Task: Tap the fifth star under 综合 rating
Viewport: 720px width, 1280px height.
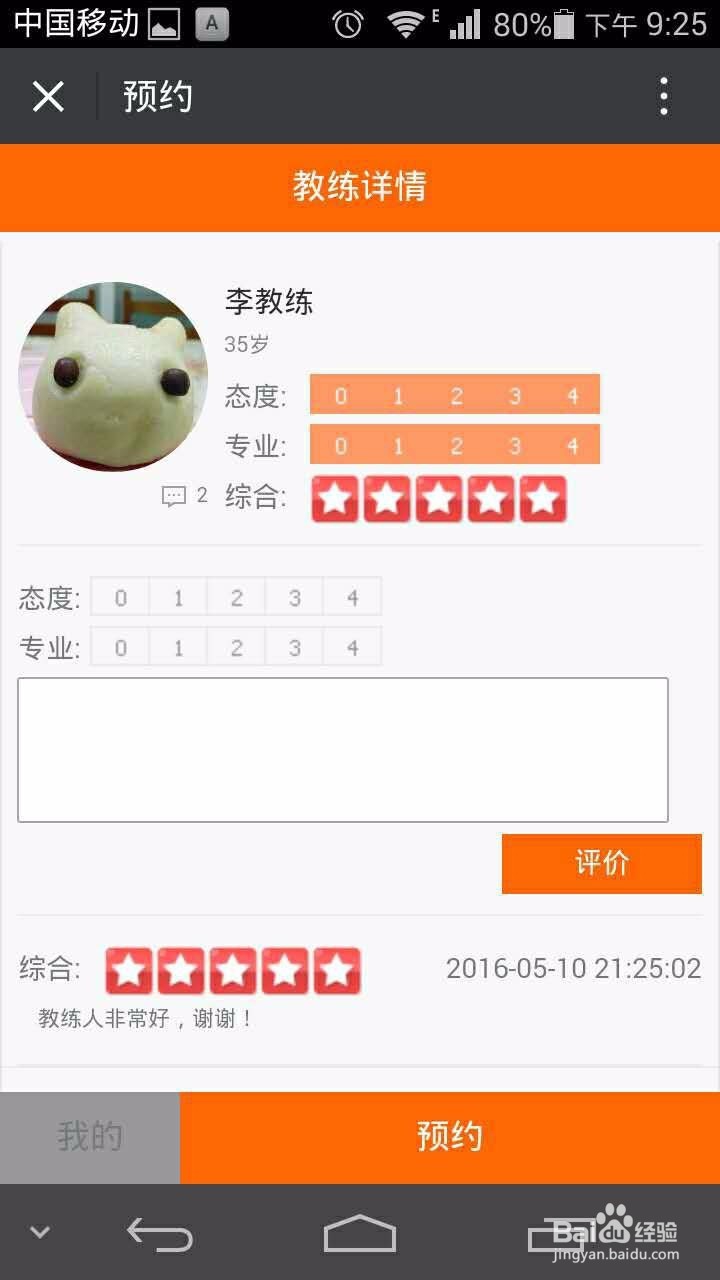Action: (541, 498)
